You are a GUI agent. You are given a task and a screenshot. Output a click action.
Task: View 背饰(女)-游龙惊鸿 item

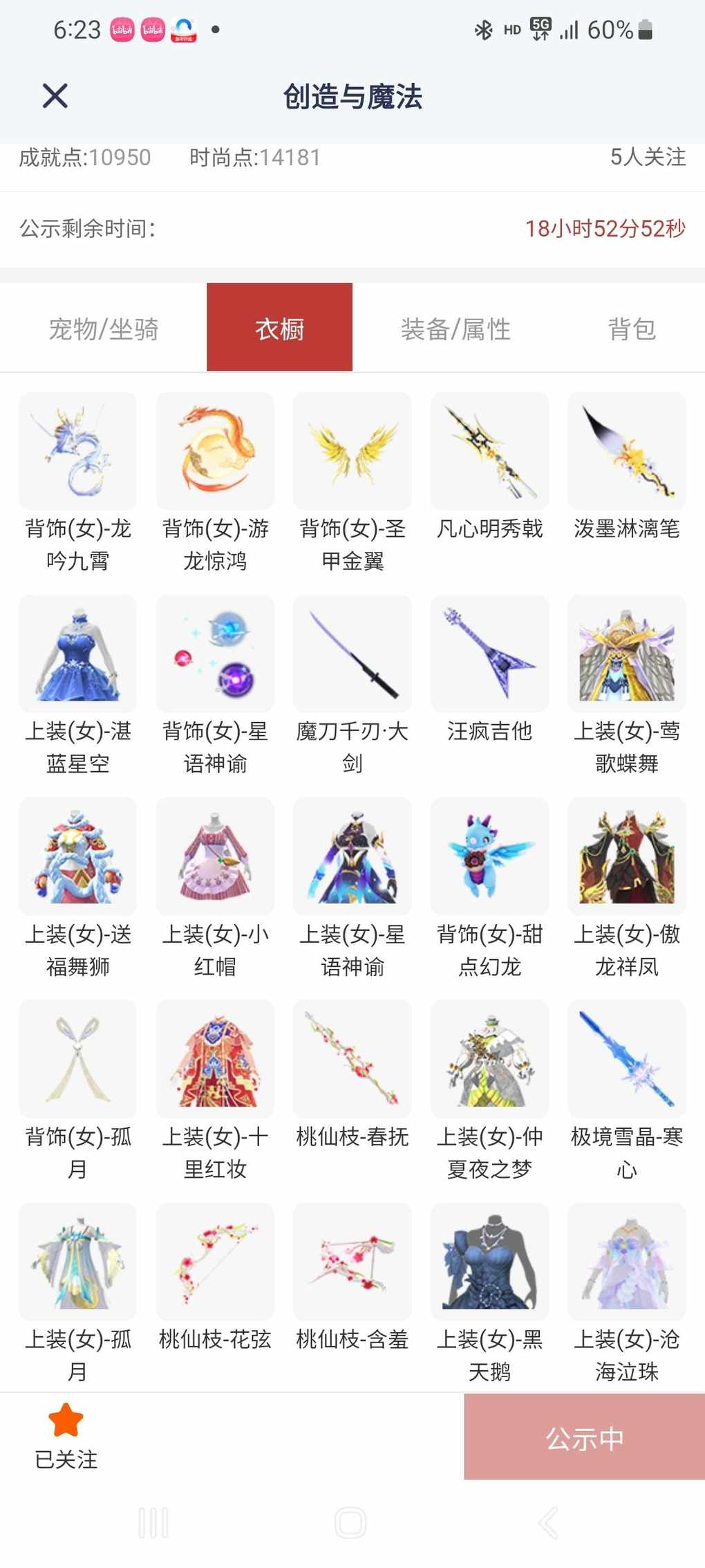215,451
